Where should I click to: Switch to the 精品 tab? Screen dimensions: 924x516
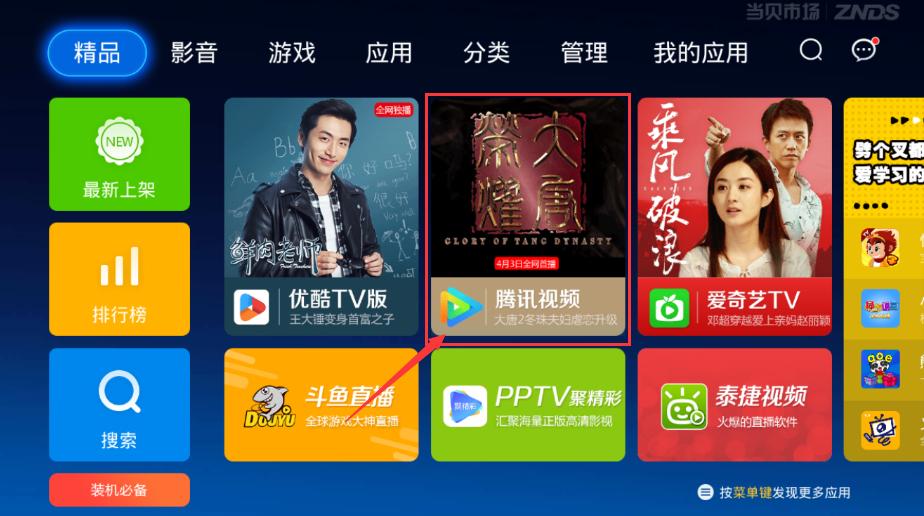(x=97, y=53)
